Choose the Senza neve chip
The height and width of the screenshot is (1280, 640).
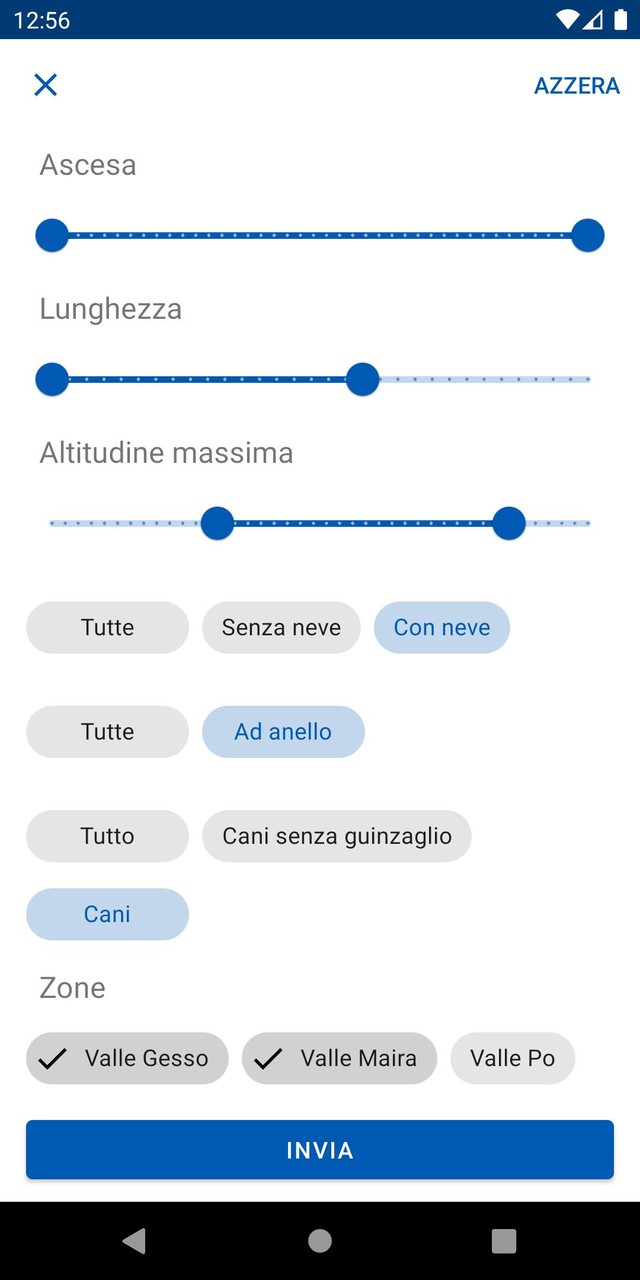pyautogui.click(x=281, y=628)
